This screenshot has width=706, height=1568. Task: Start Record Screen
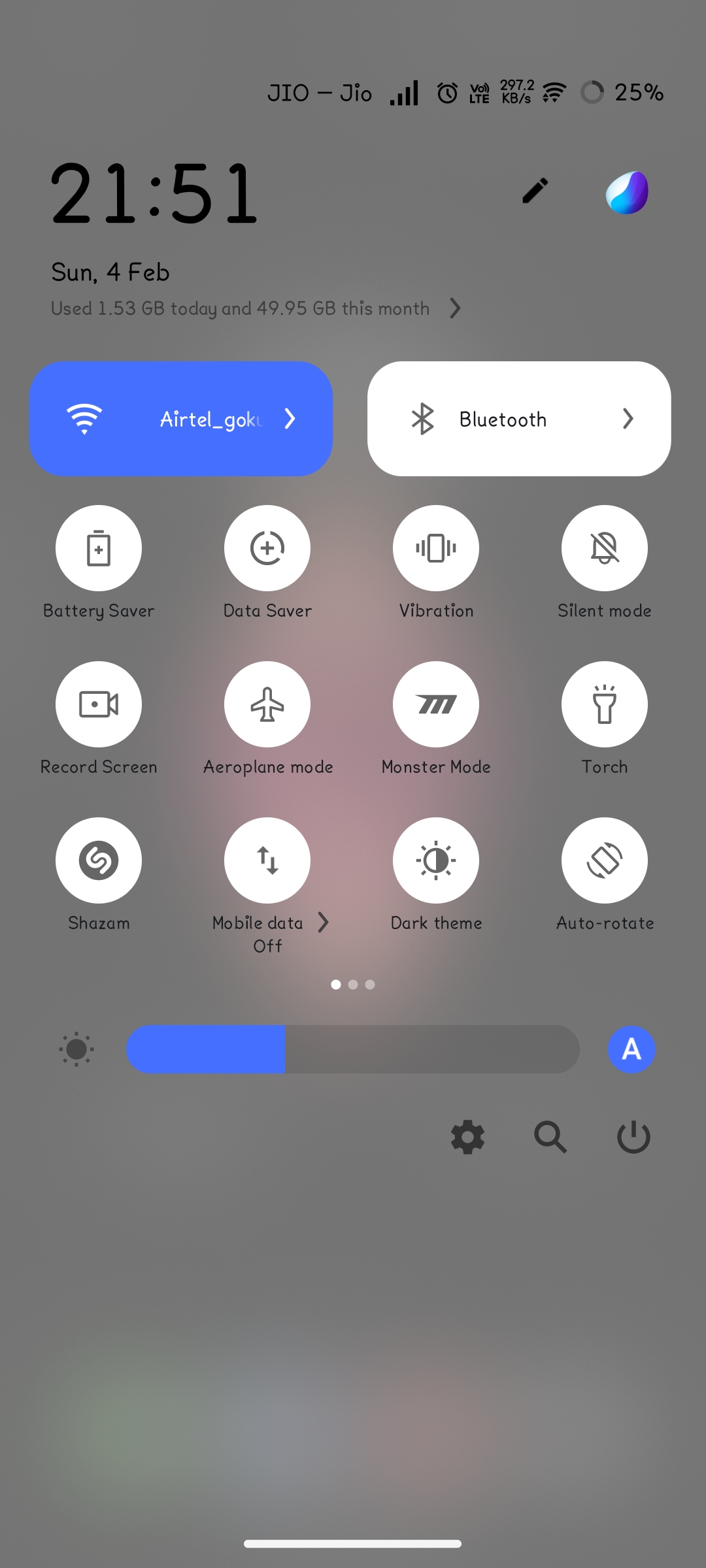point(99,704)
